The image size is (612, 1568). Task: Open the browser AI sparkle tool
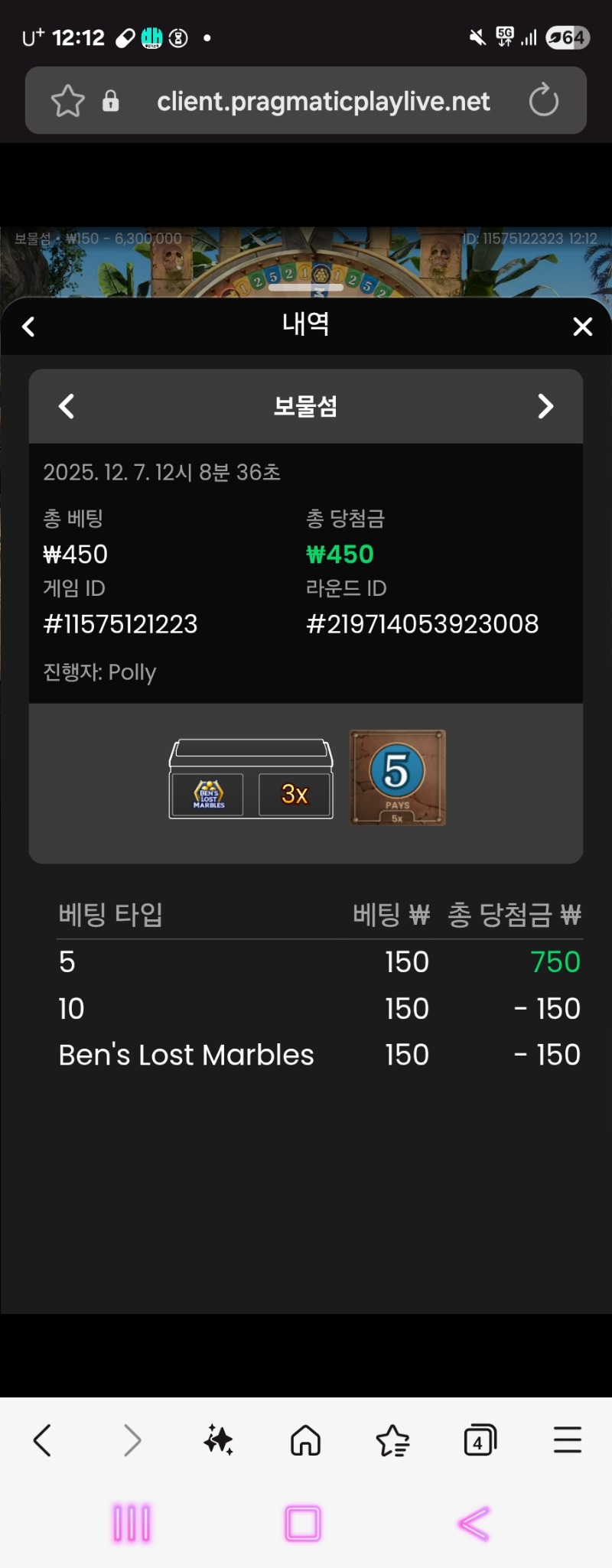point(219,1440)
